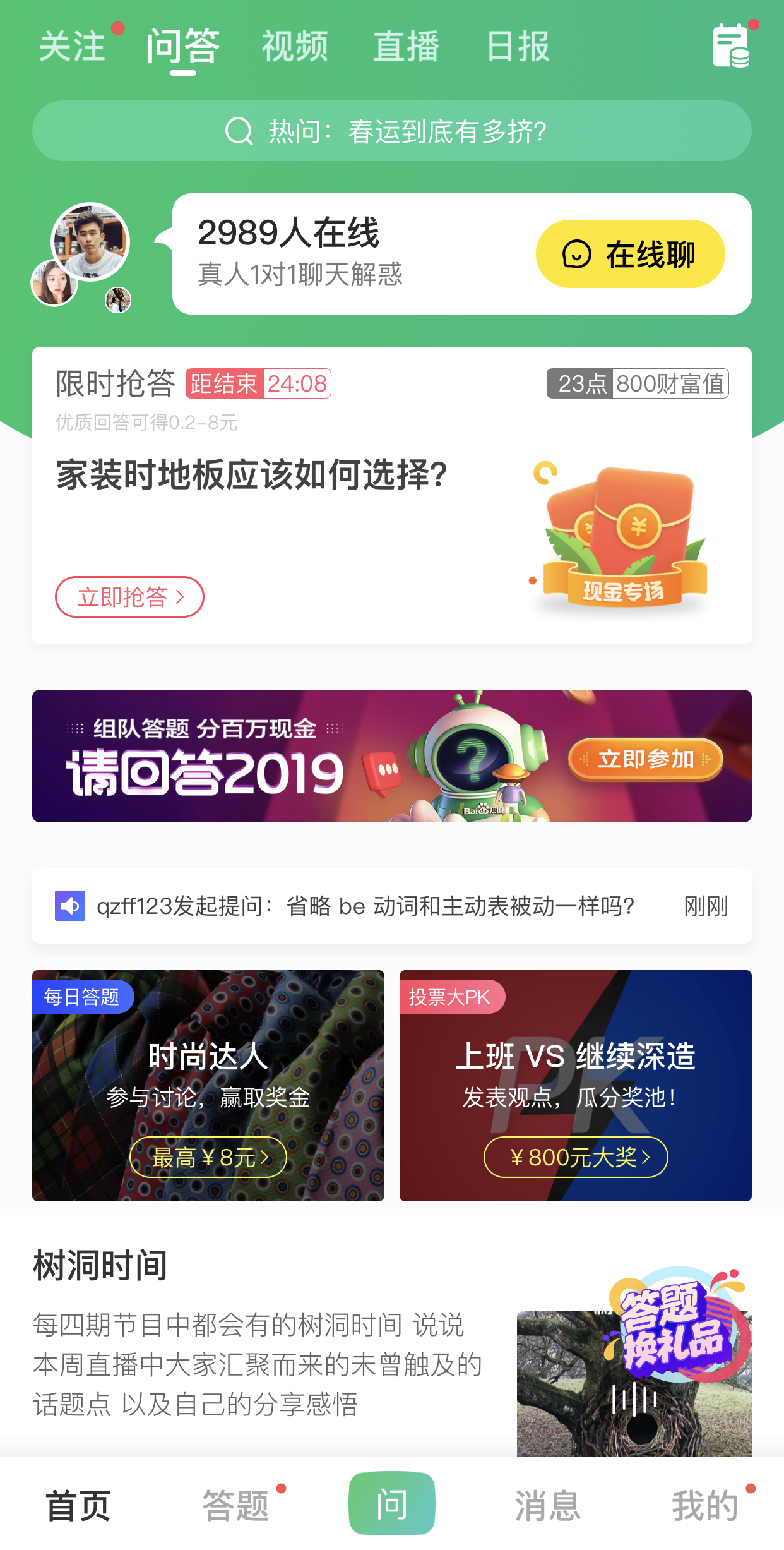784x1550 pixels.
Task: Tap 立即抢答 to answer the question
Action: point(129,597)
